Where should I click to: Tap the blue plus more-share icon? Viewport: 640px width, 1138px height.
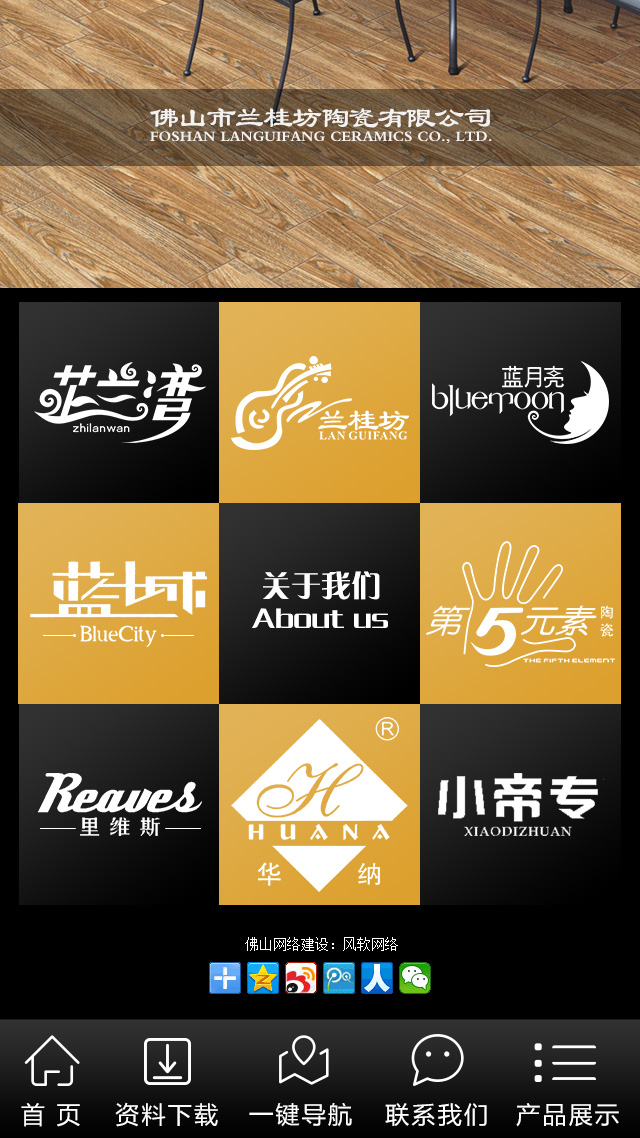coord(225,977)
